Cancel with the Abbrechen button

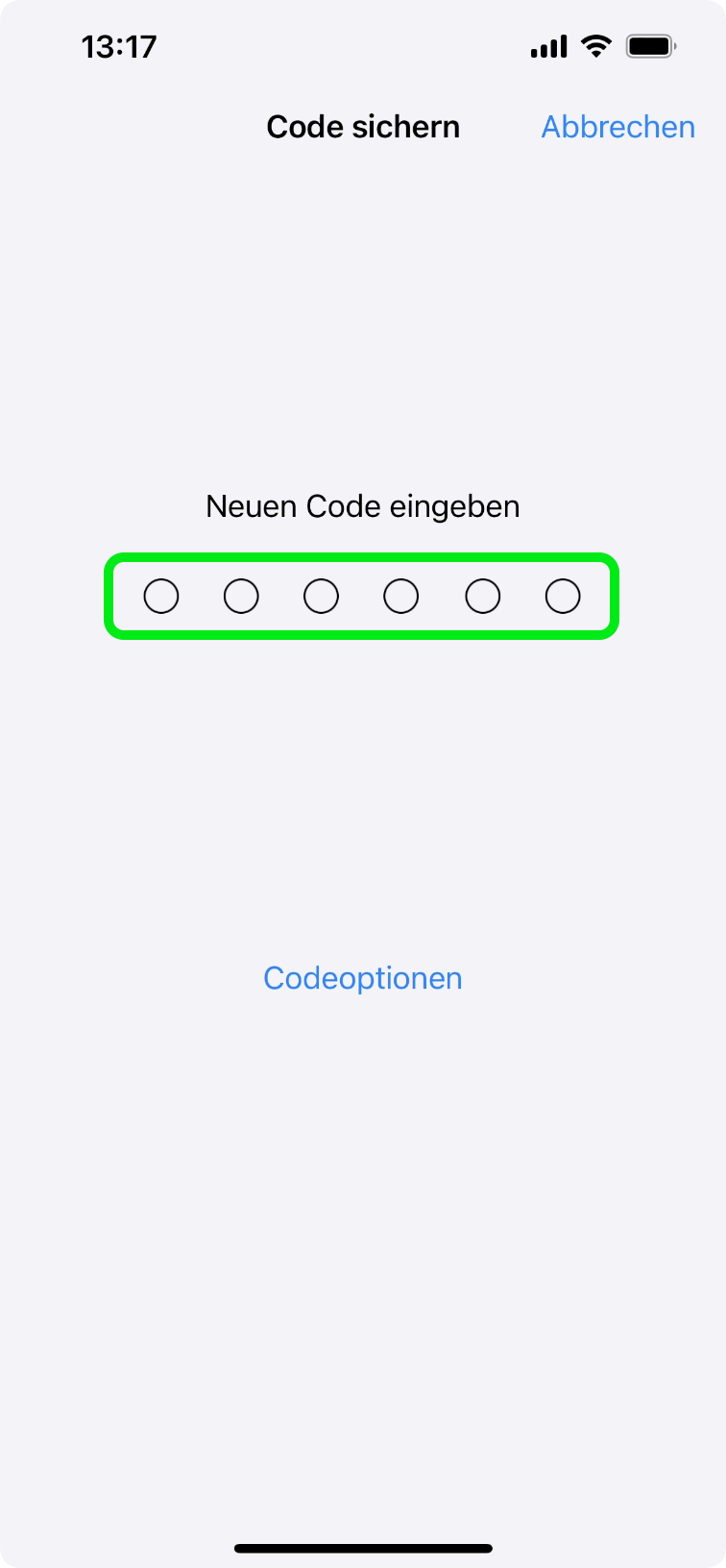pos(617,127)
